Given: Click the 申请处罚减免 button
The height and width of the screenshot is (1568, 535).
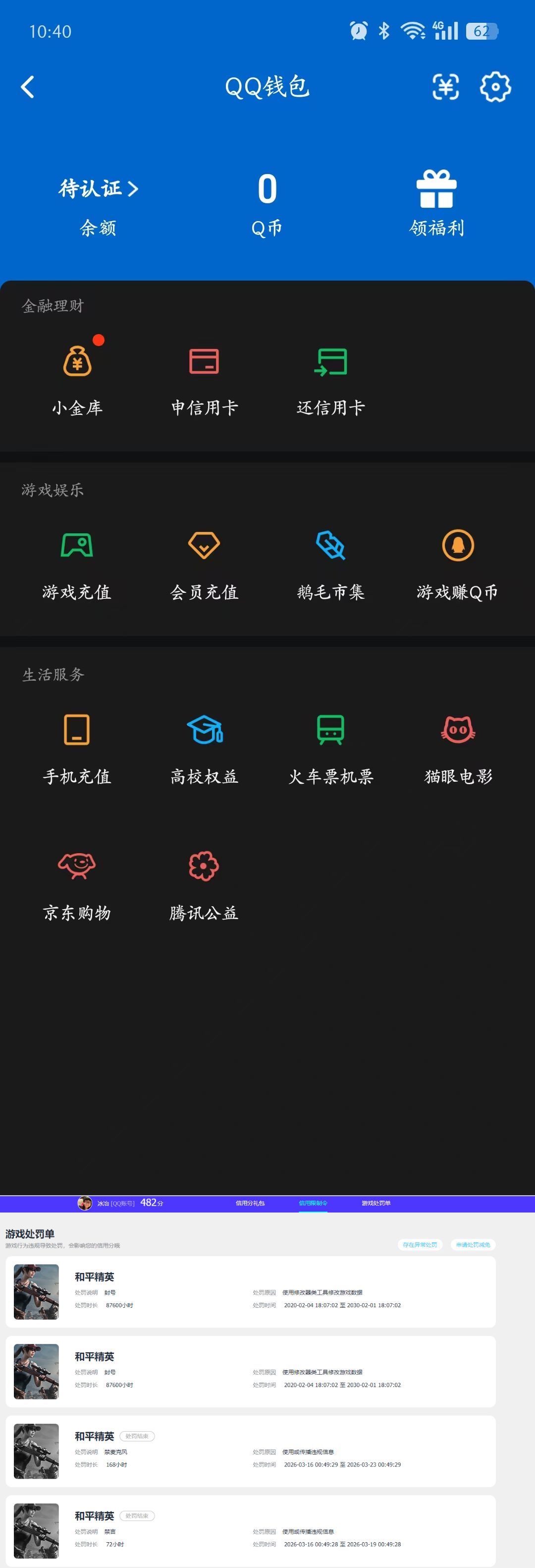Looking at the screenshot, I should pyautogui.click(x=474, y=1245).
